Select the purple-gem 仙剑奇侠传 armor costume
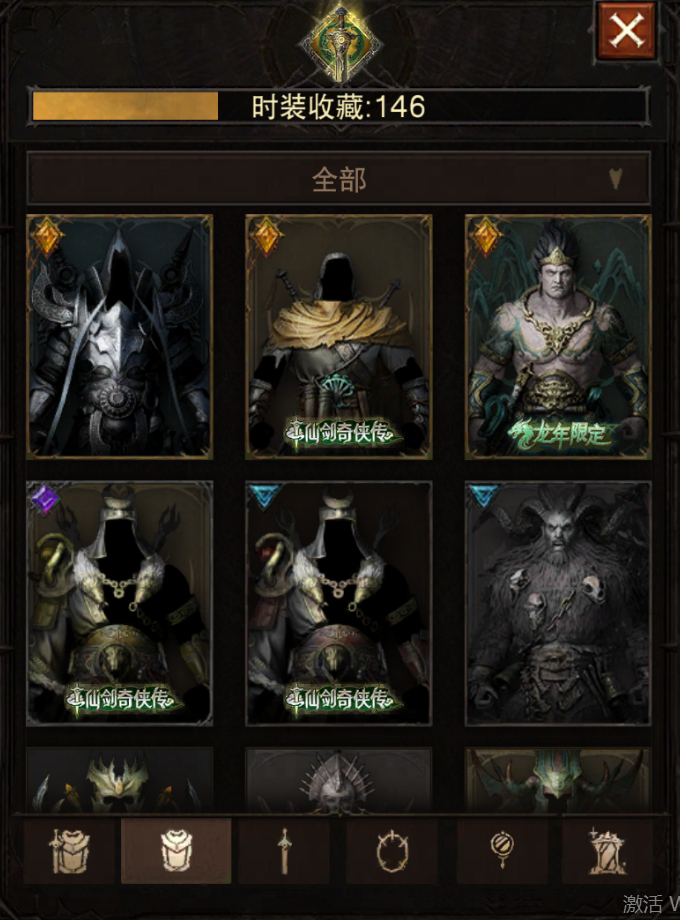 click(119, 603)
